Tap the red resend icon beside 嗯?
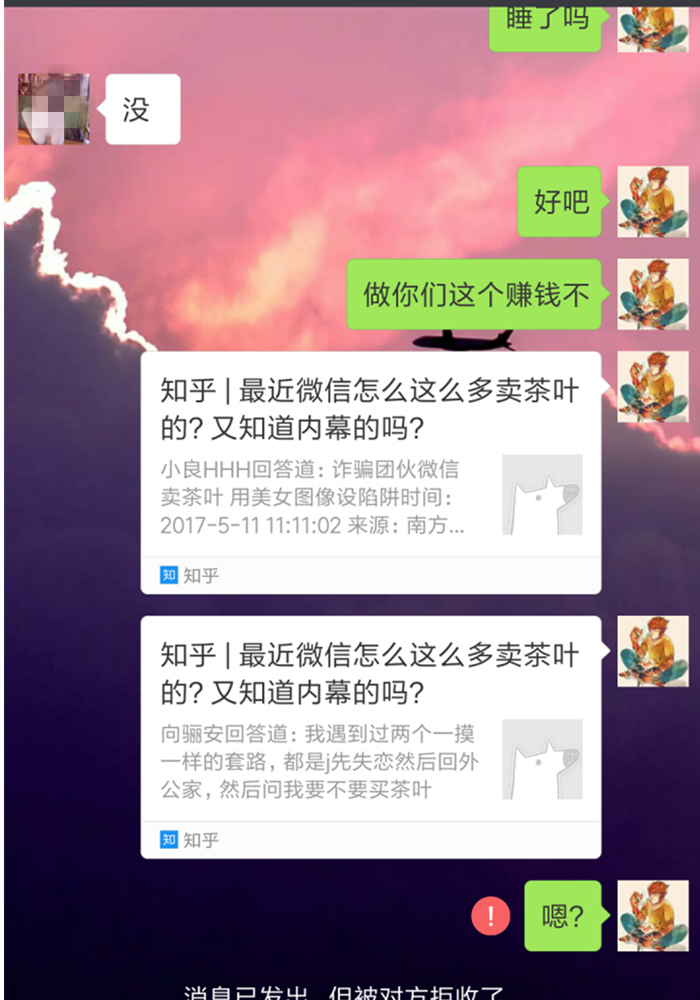 (491, 916)
